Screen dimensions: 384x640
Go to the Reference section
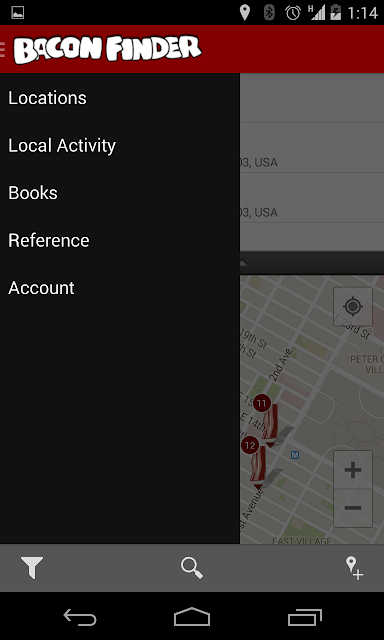point(120,240)
